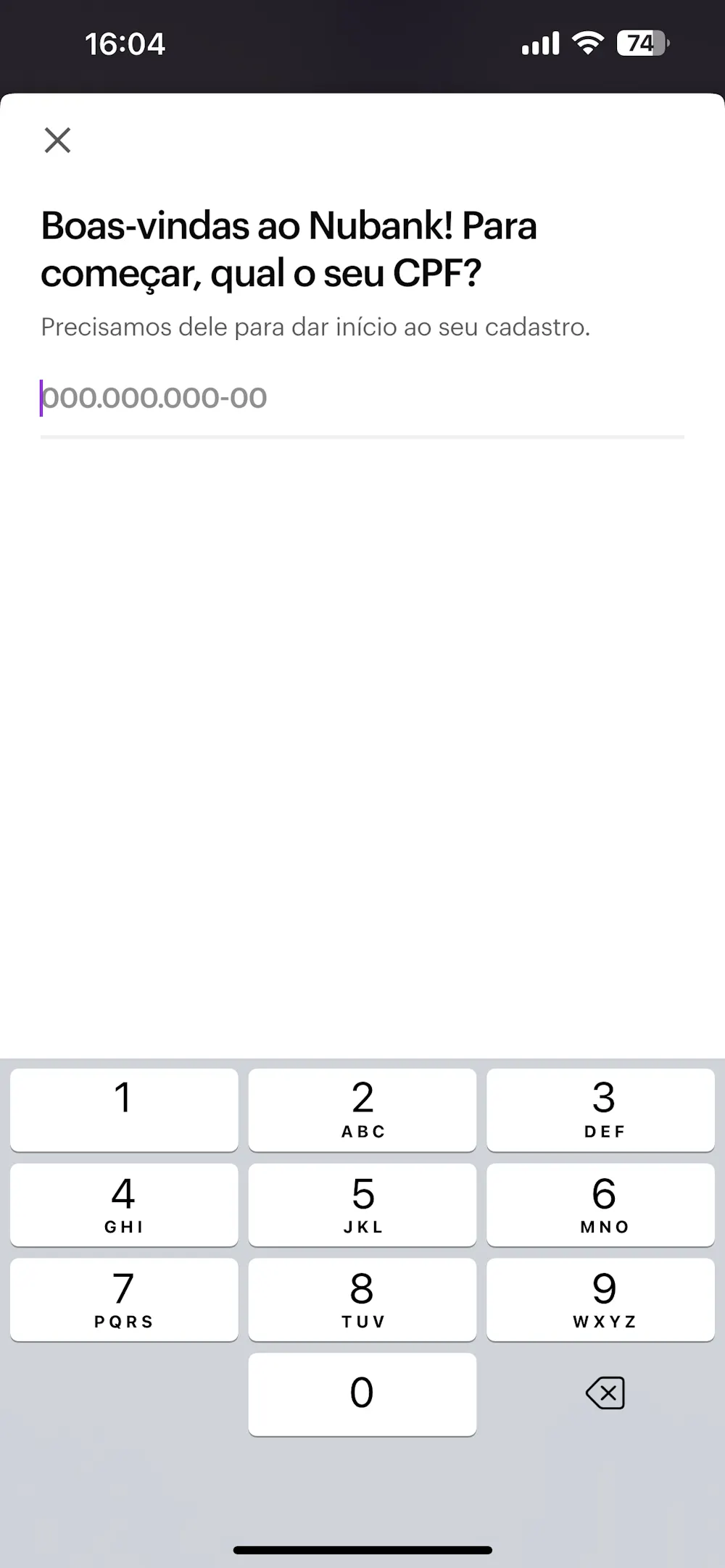This screenshot has width=725, height=1568.
Task: Enter digit 1 on the keypad
Action: tap(124, 1109)
